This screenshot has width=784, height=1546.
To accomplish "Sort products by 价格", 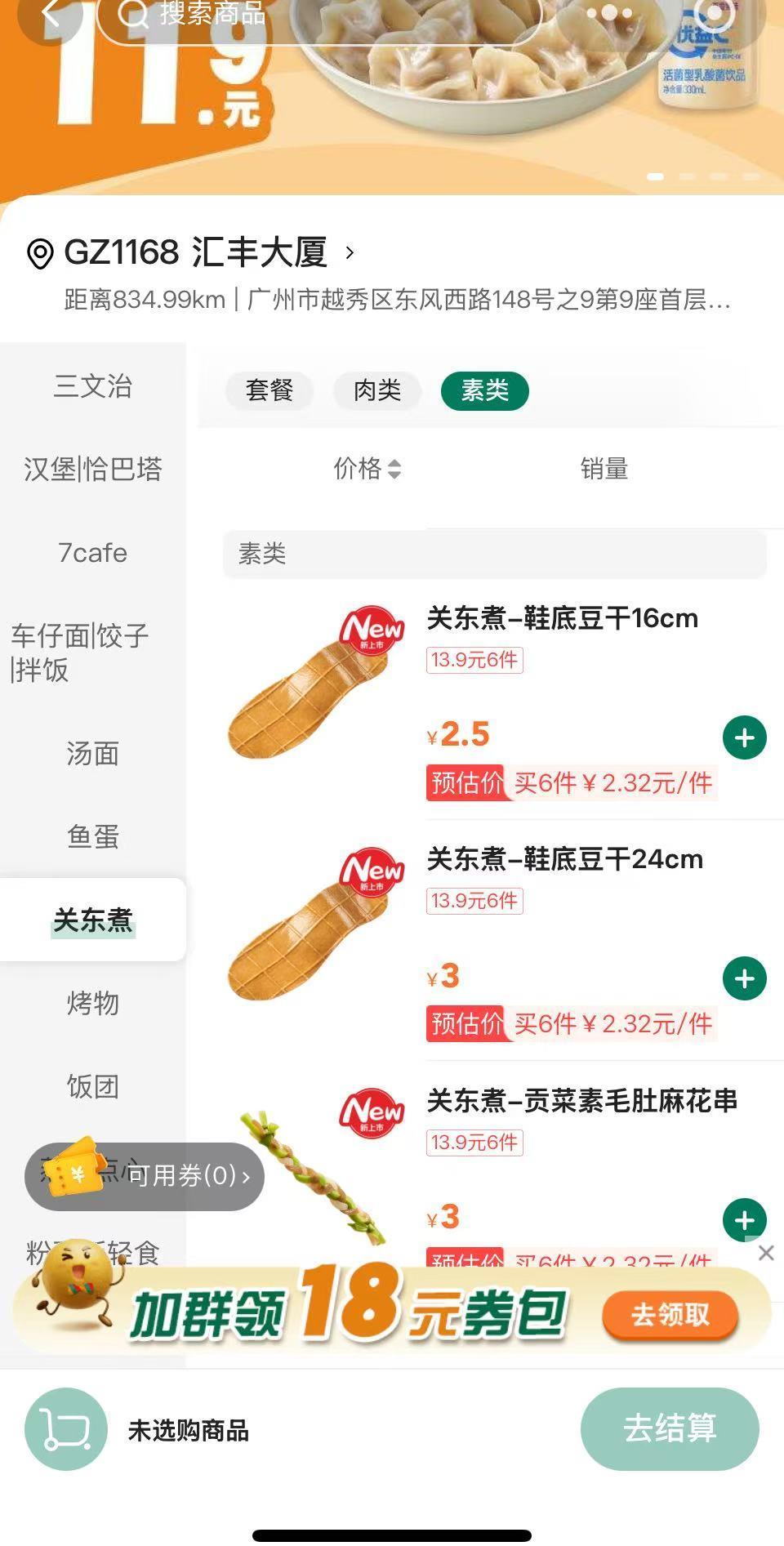I will (x=367, y=469).
